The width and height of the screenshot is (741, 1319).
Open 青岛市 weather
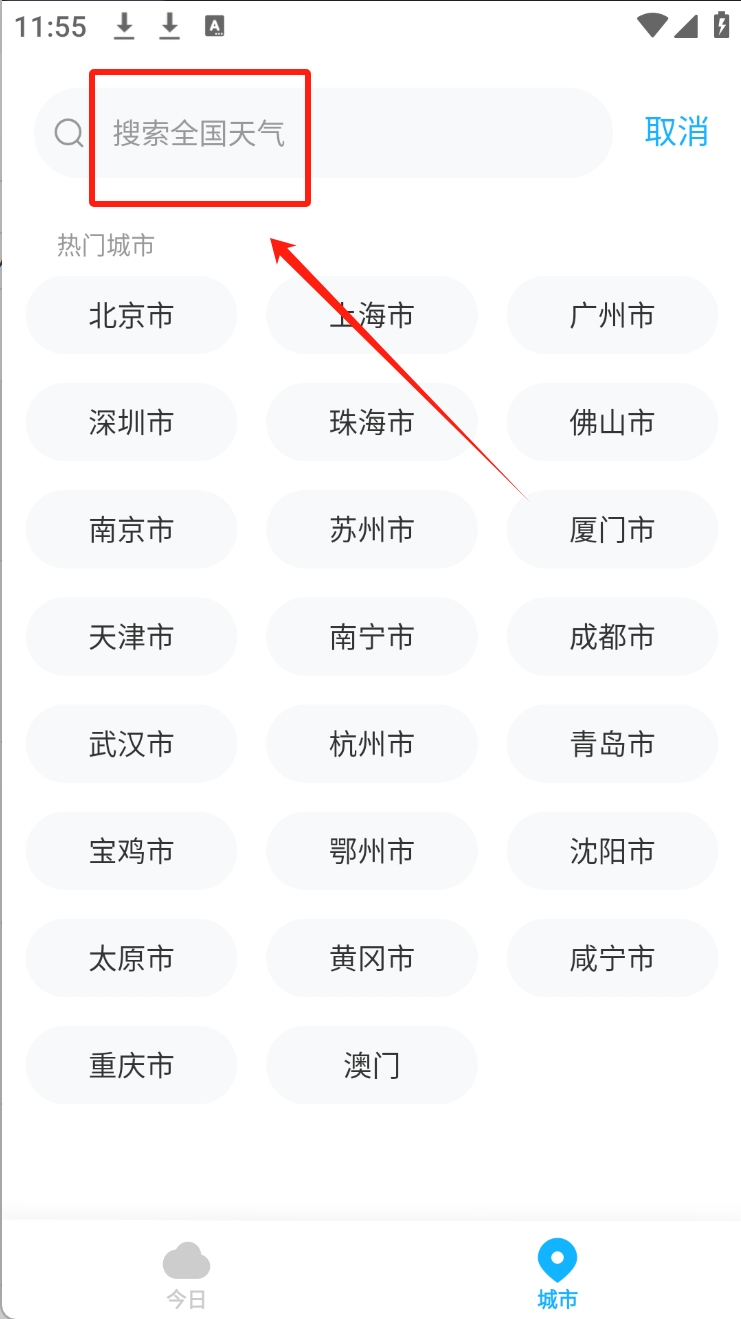point(612,744)
